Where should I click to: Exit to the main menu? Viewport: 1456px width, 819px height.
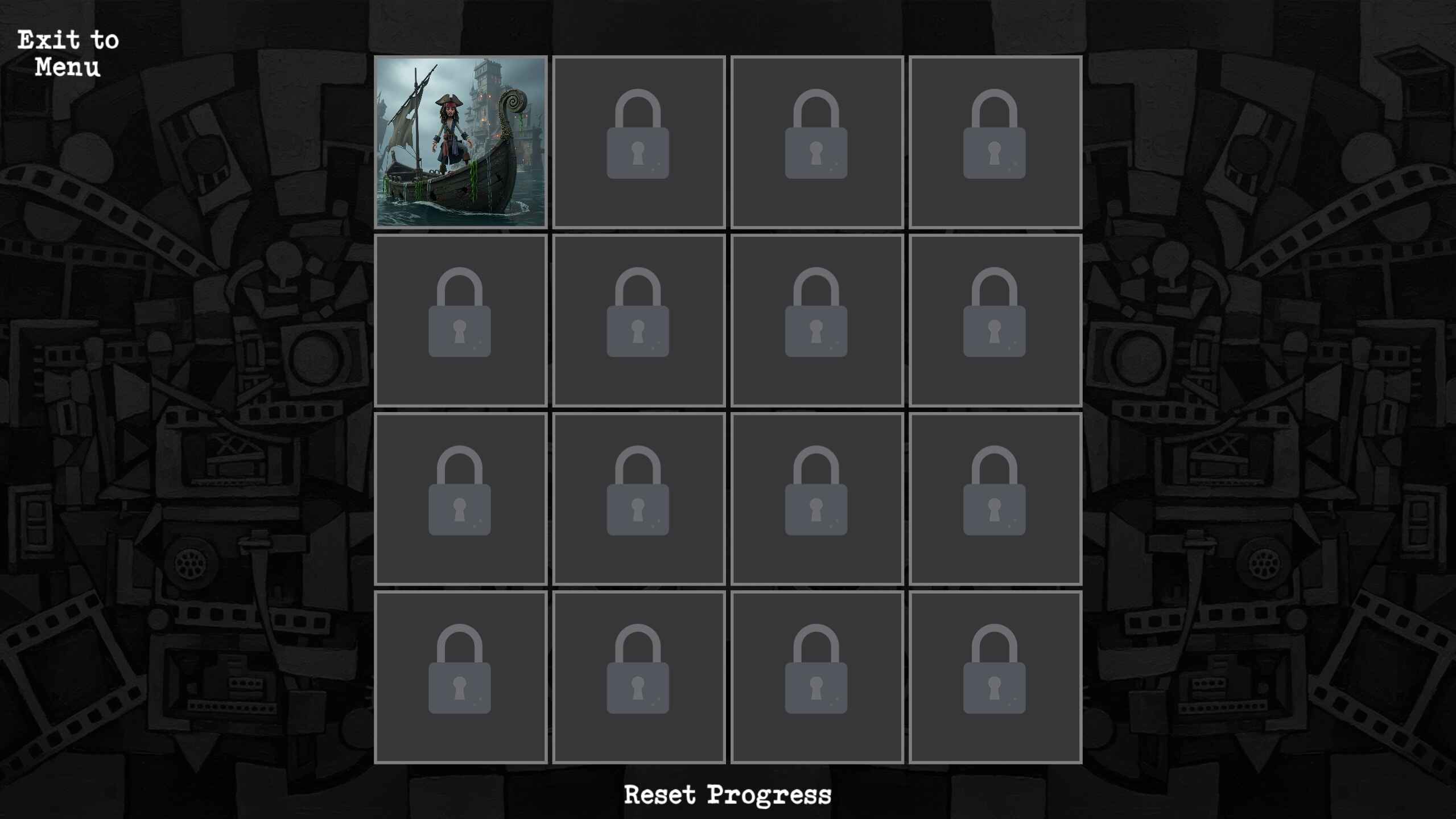(68, 53)
